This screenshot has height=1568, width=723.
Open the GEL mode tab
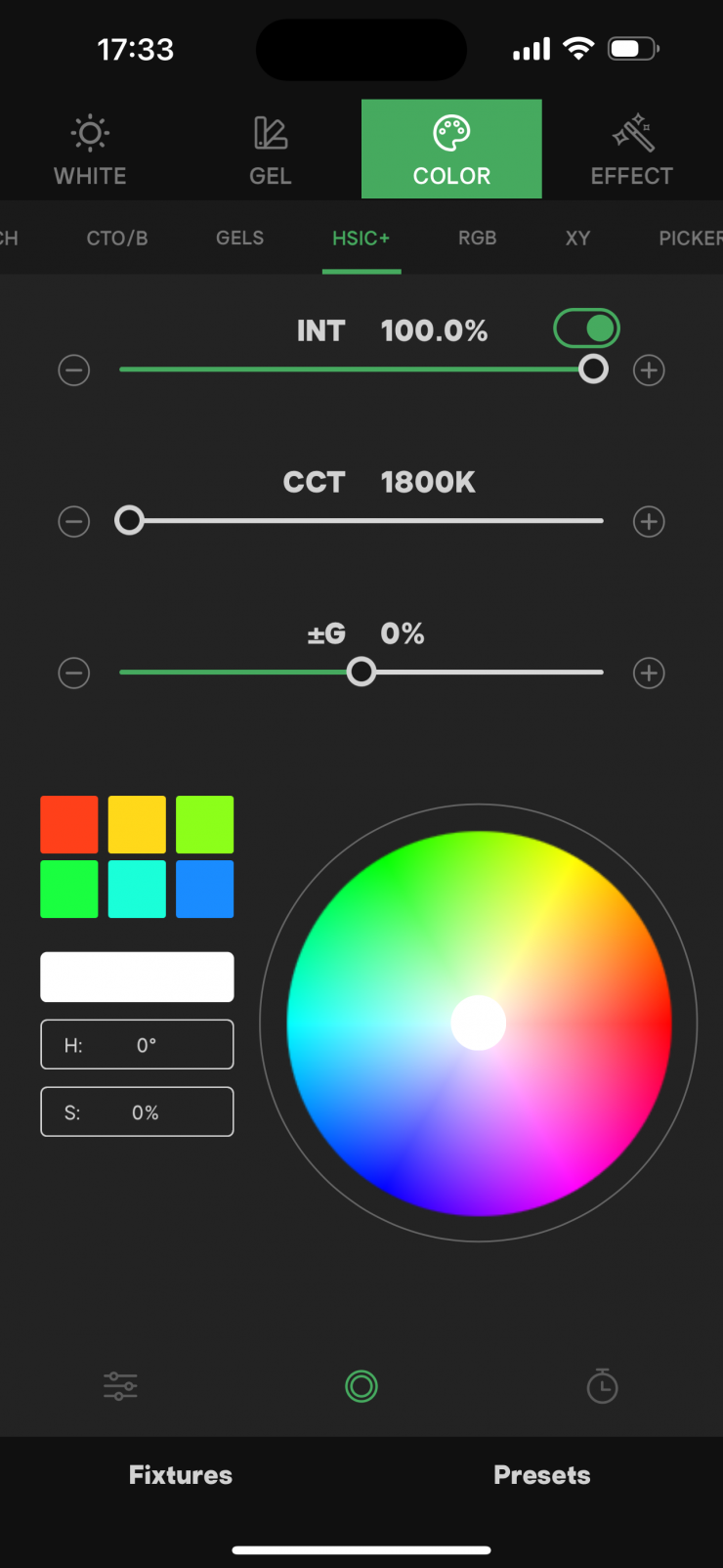click(x=271, y=150)
